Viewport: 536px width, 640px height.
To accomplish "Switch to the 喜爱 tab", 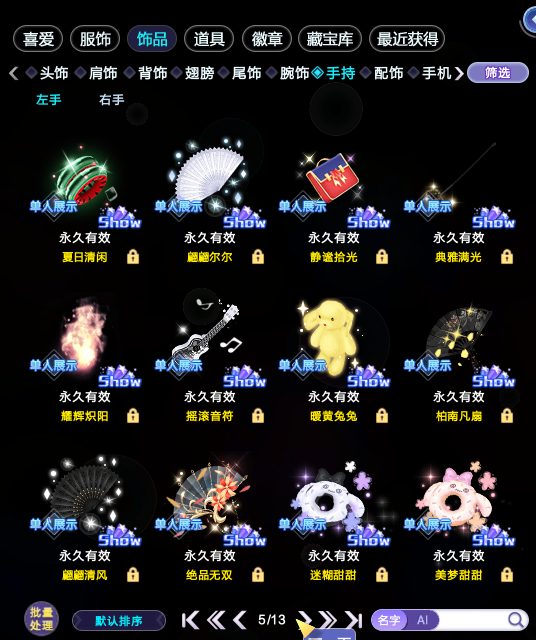I will coord(38,39).
